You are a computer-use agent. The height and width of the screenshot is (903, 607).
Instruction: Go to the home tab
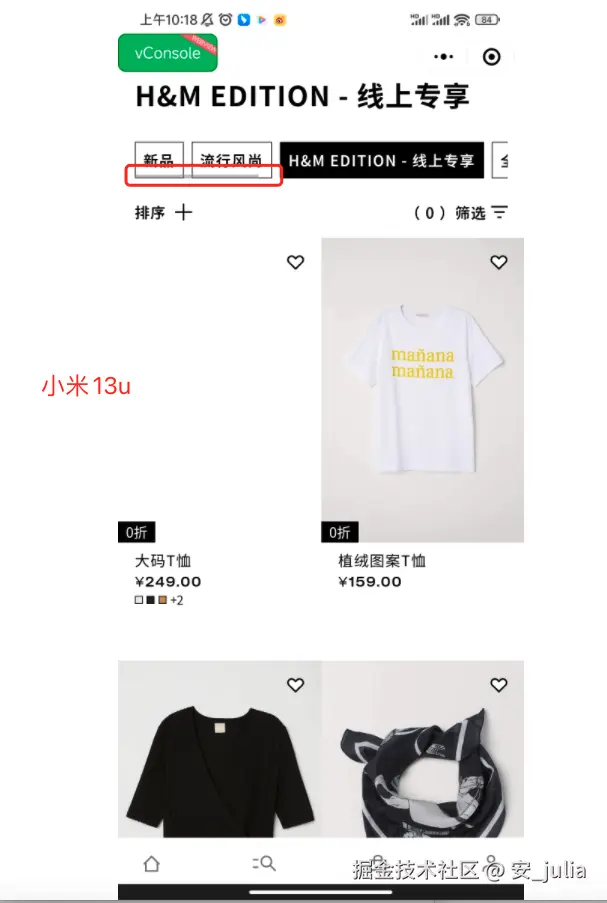[151, 863]
